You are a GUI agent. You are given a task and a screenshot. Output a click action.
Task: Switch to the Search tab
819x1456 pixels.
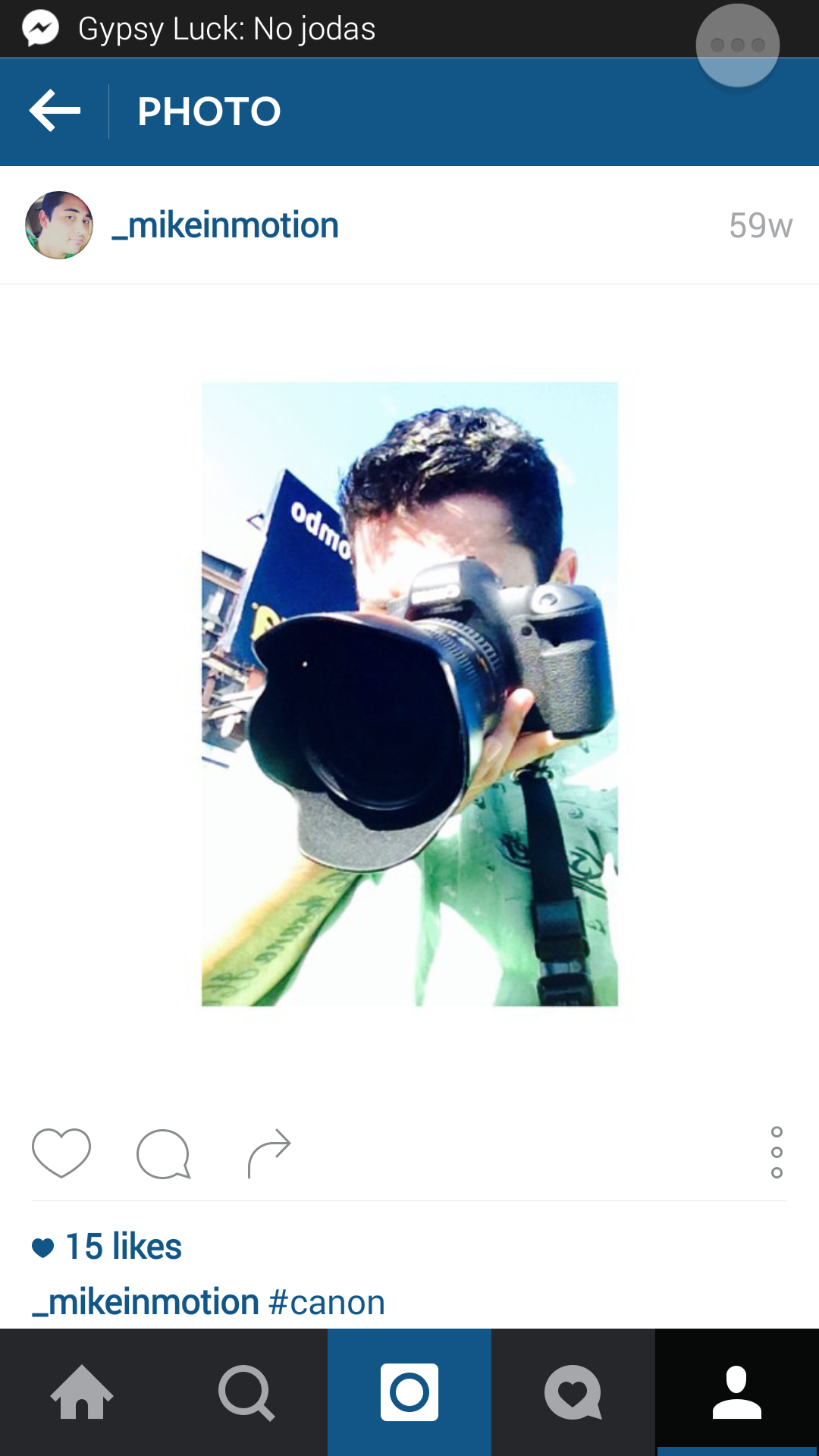246,1392
